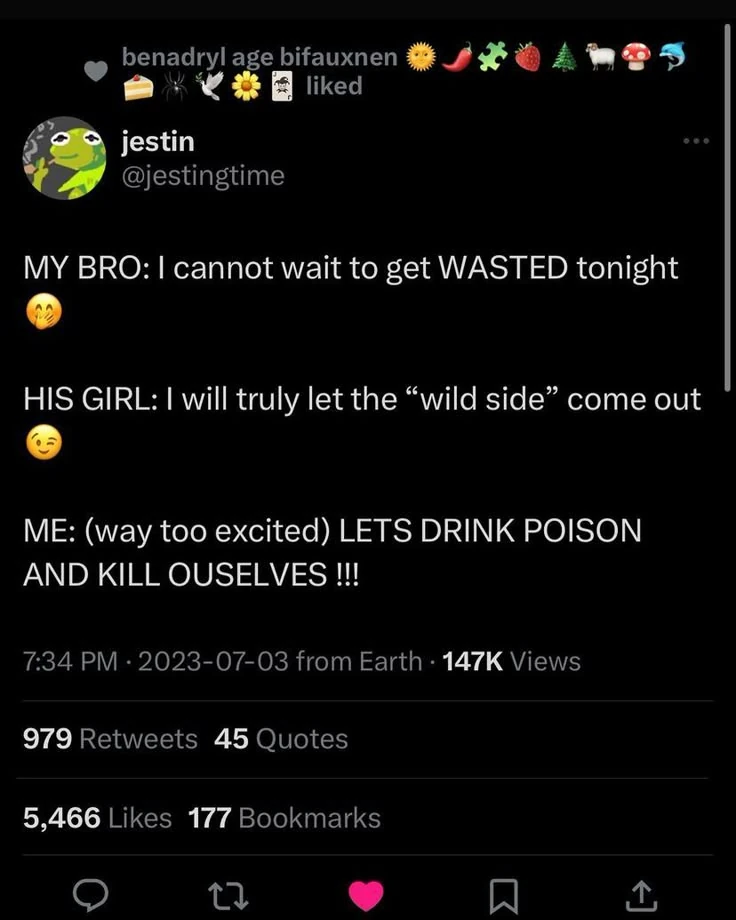Visit the @jestingtime profile handle
This screenshot has width=736, height=920.
coord(202,176)
